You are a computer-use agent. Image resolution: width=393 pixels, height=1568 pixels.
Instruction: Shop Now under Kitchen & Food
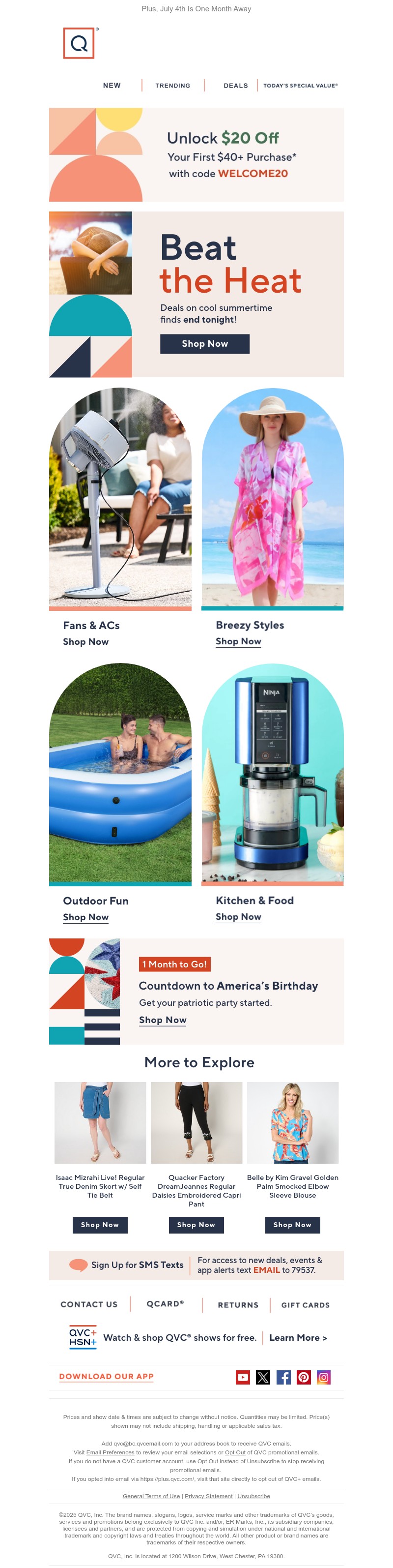[x=238, y=916]
